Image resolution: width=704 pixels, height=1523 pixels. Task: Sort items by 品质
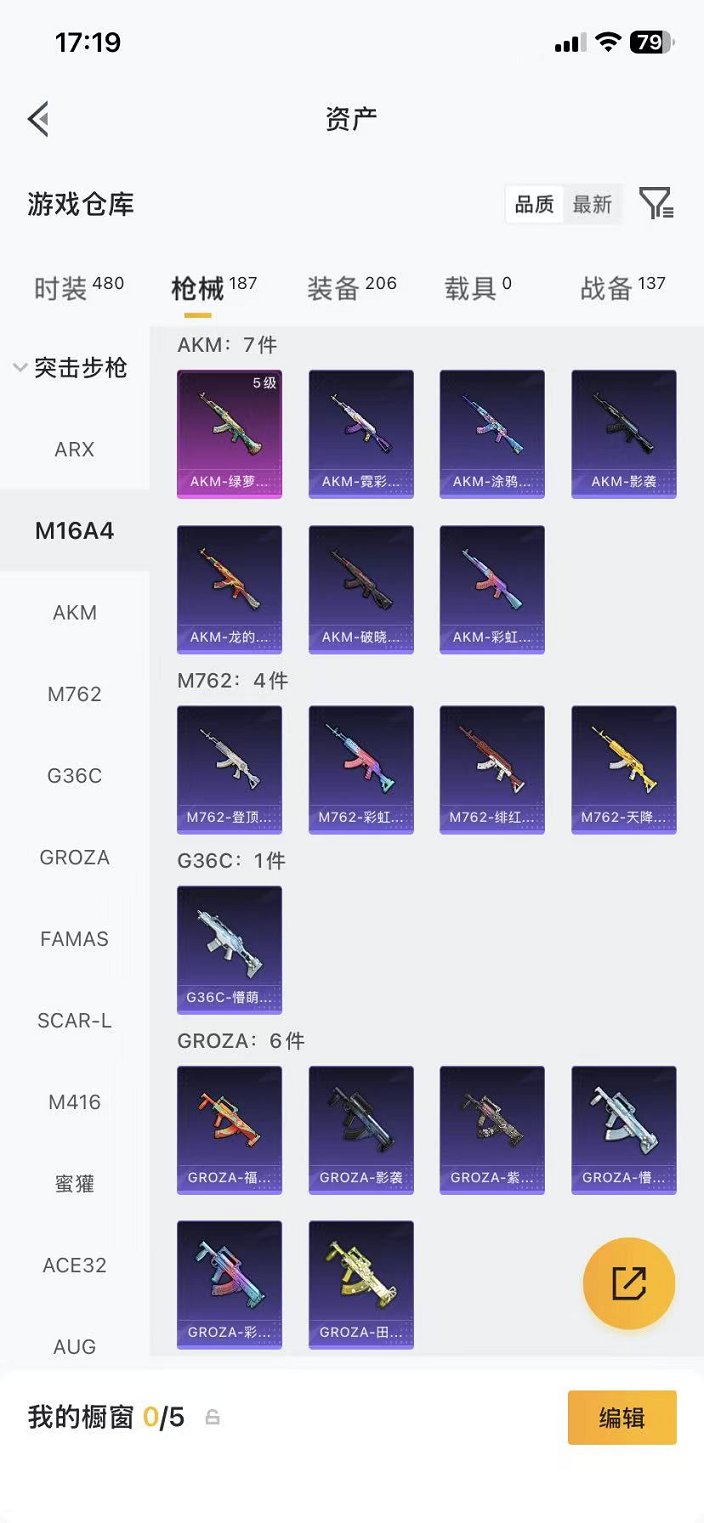click(534, 204)
